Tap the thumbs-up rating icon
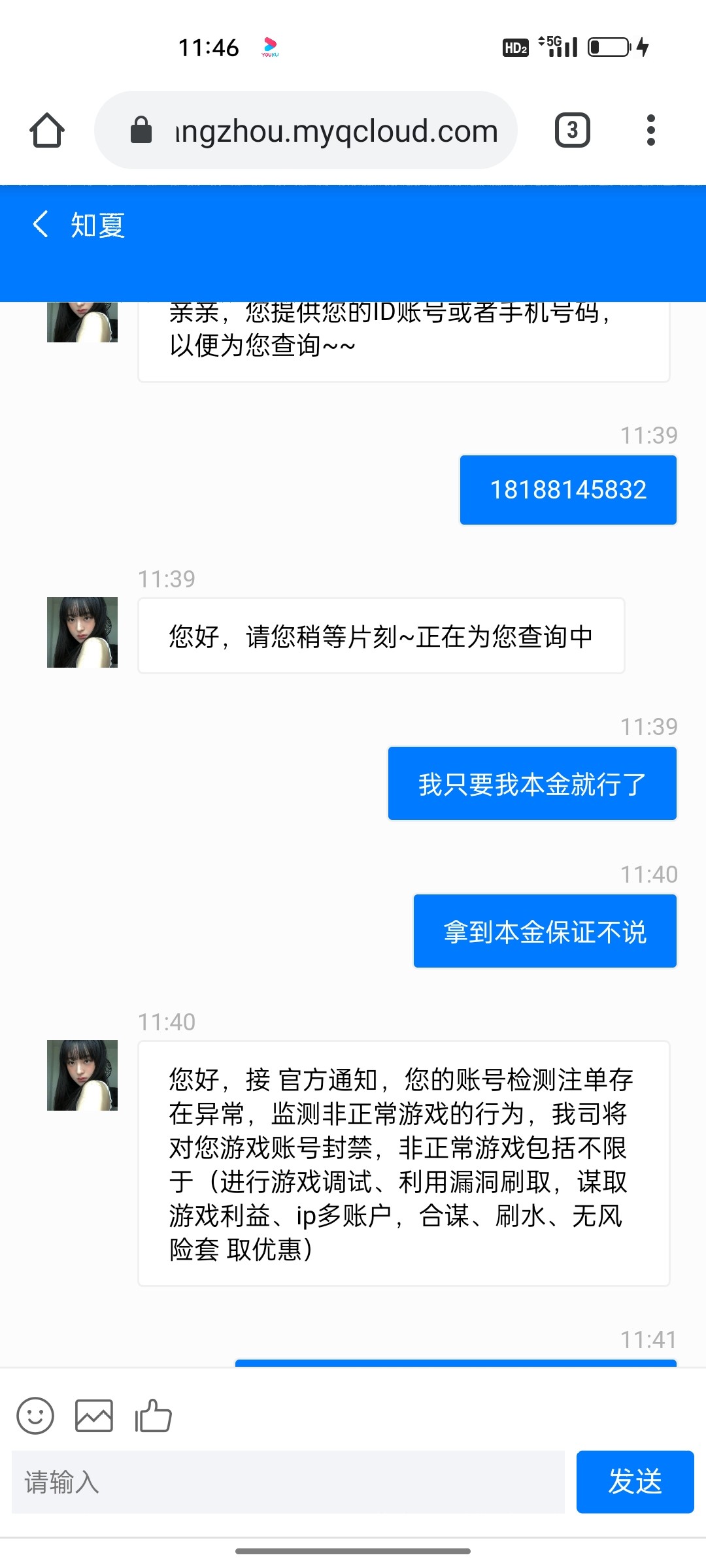This screenshot has width=706, height=1568. (153, 1416)
